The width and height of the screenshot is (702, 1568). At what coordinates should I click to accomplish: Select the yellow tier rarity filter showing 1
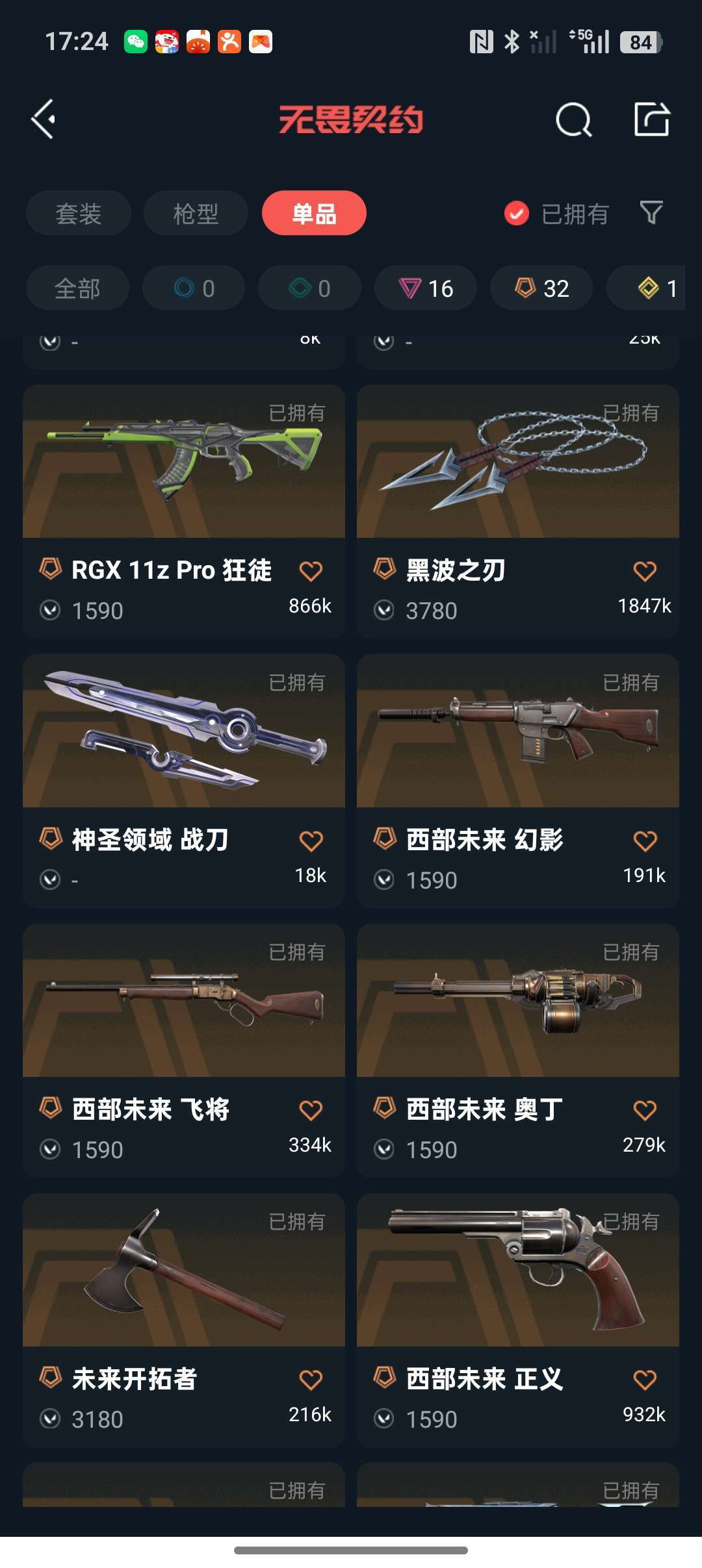[x=650, y=288]
